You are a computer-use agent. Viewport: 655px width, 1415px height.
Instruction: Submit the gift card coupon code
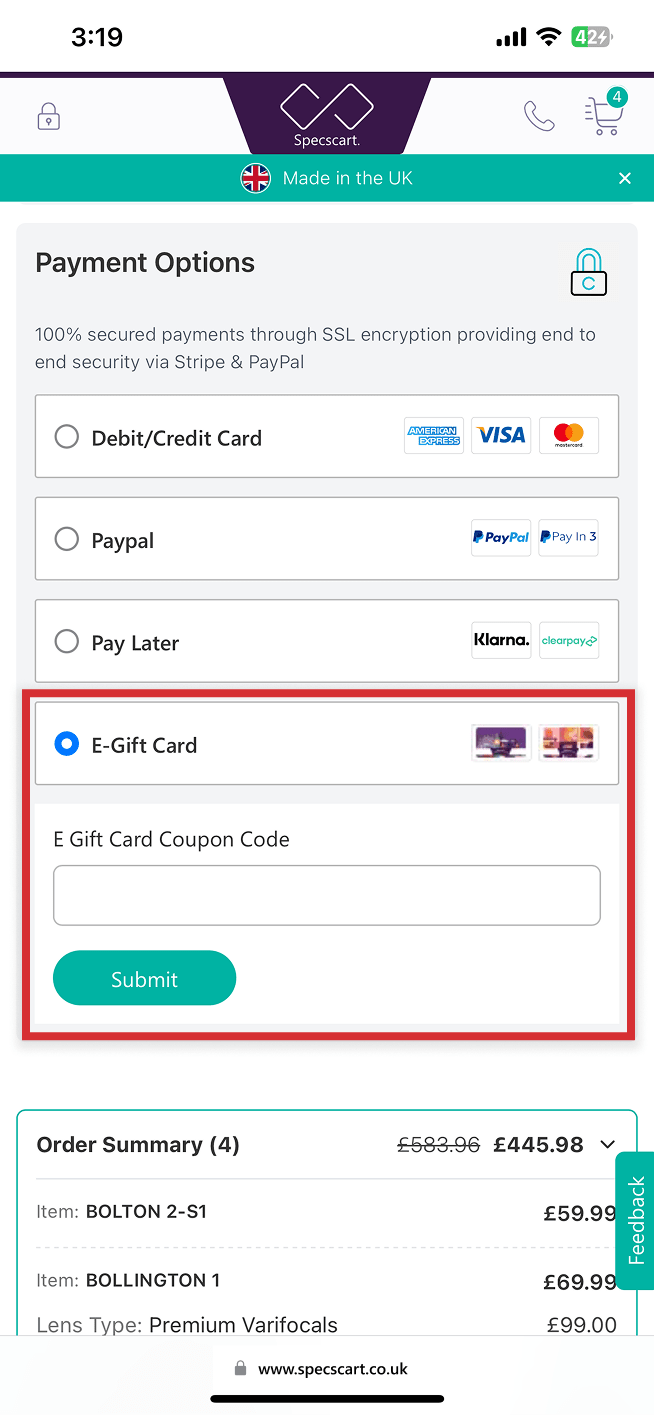coord(144,978)
